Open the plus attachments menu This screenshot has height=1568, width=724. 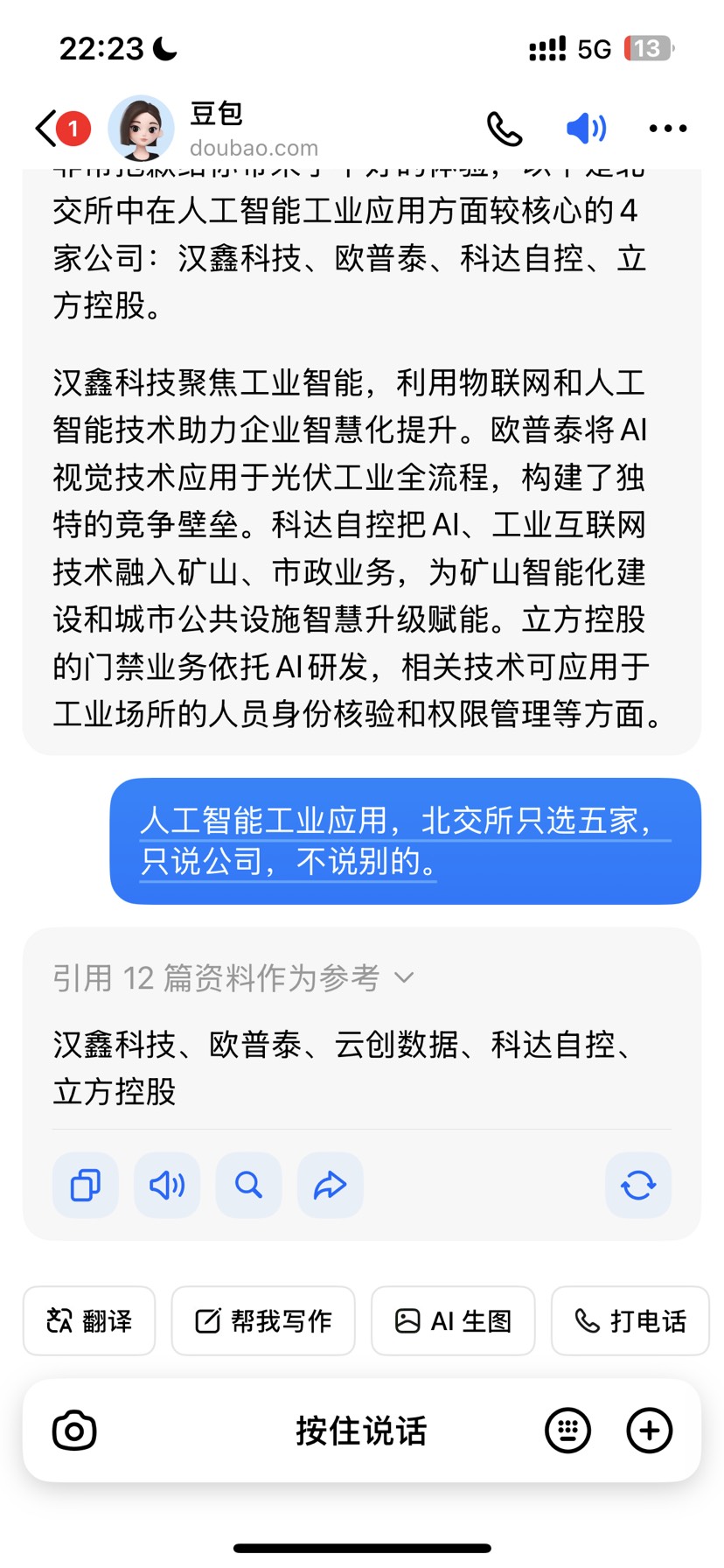tap(650, 1431)
